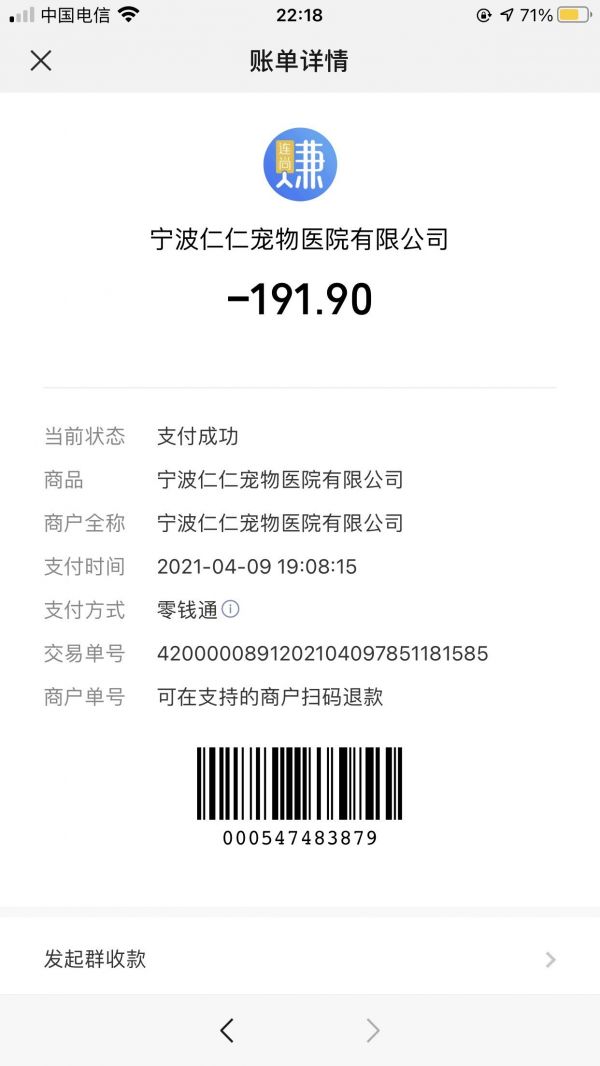The height and width of the screenshot is (1066, 600).
Task: Open the 发起群收款 row
Action: (x=300, y=959)
